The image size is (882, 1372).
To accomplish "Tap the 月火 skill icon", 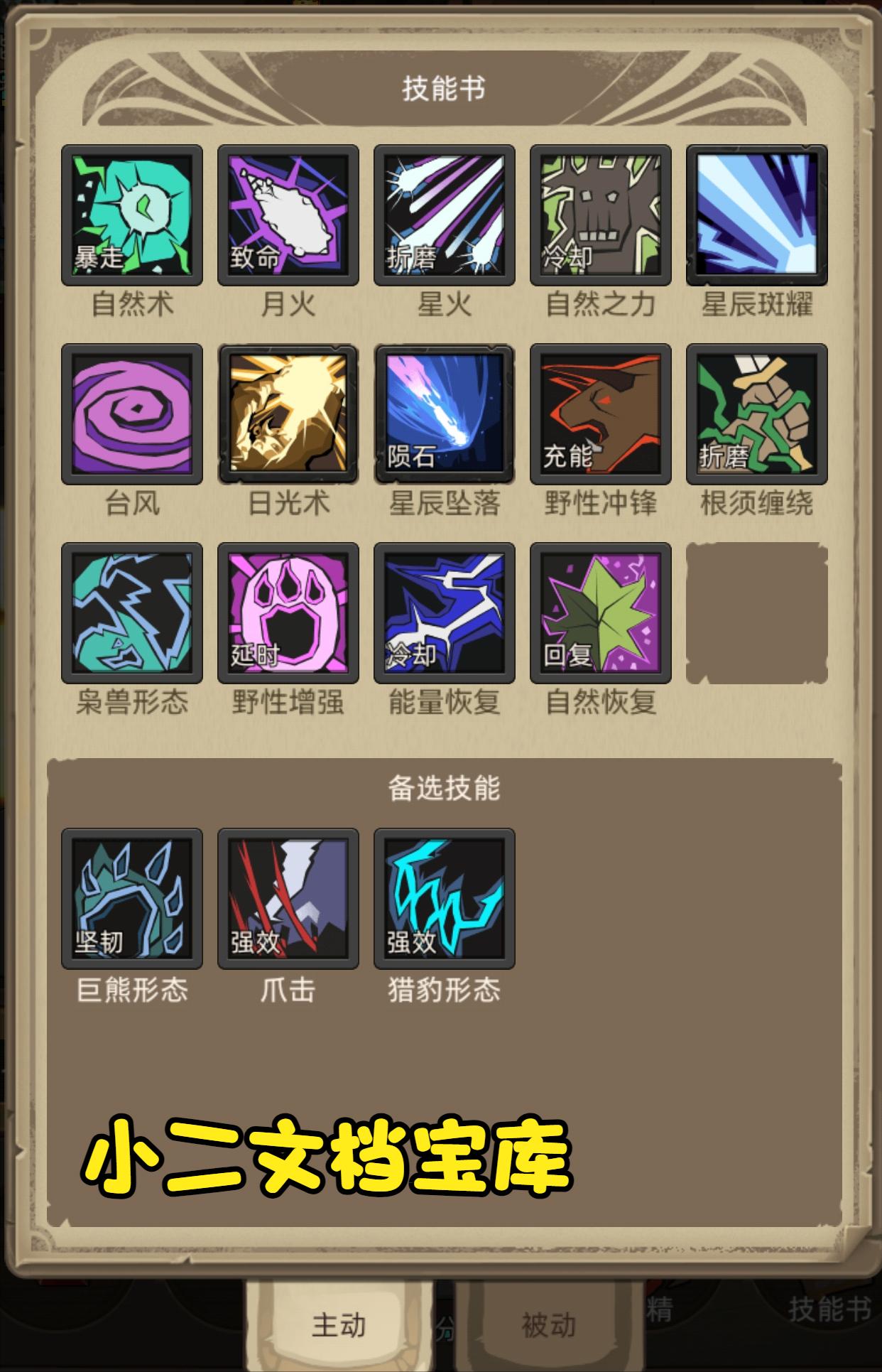I will (288, 215).
